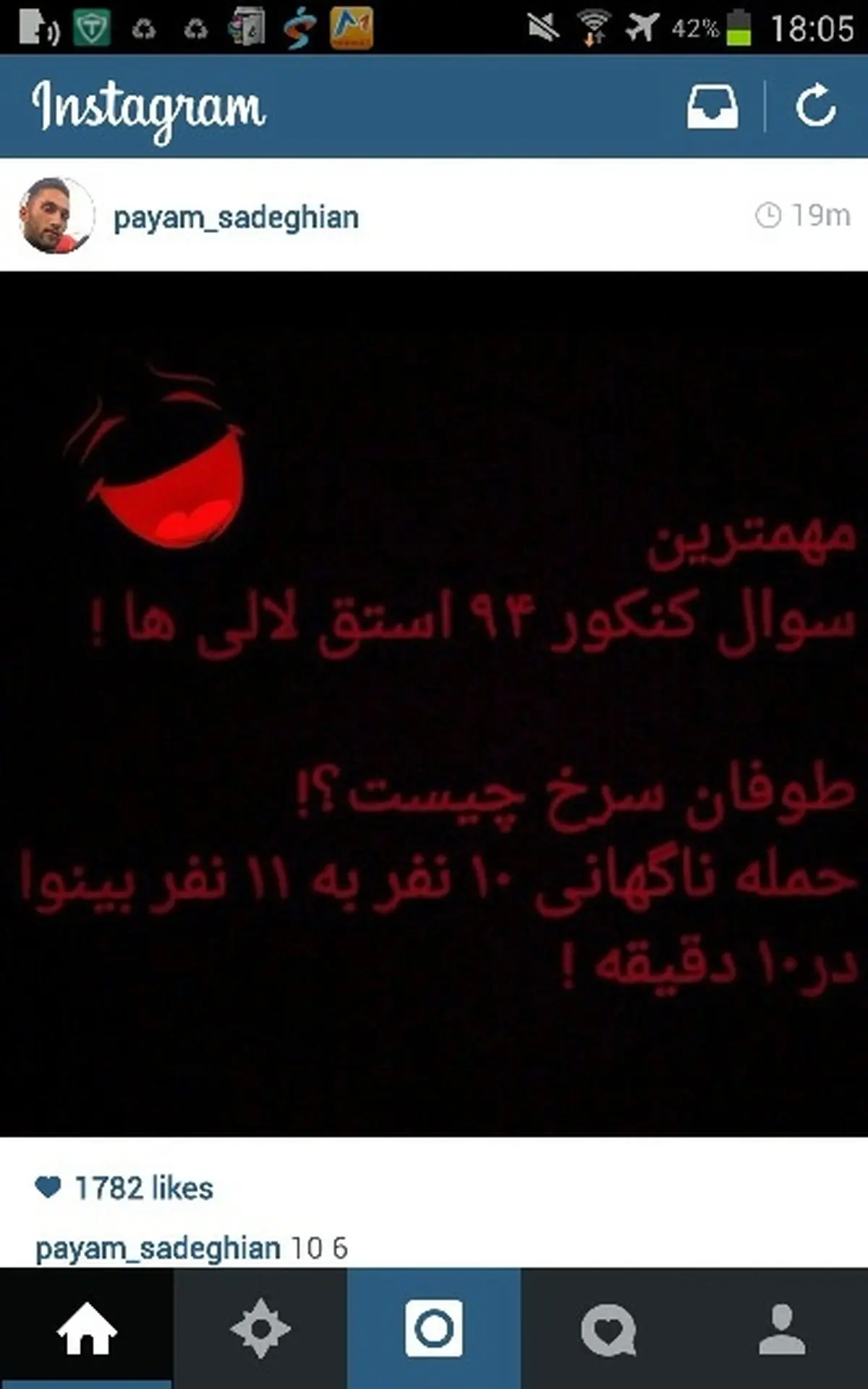Open the Explore page with the compass icon
This screenshot has width=868, height=1389.
point(260,1328)
